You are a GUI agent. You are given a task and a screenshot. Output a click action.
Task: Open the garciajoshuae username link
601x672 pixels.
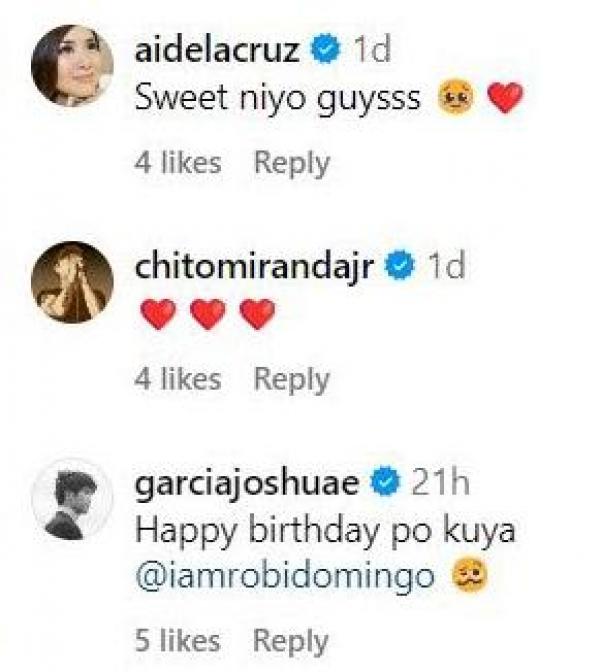245,483
